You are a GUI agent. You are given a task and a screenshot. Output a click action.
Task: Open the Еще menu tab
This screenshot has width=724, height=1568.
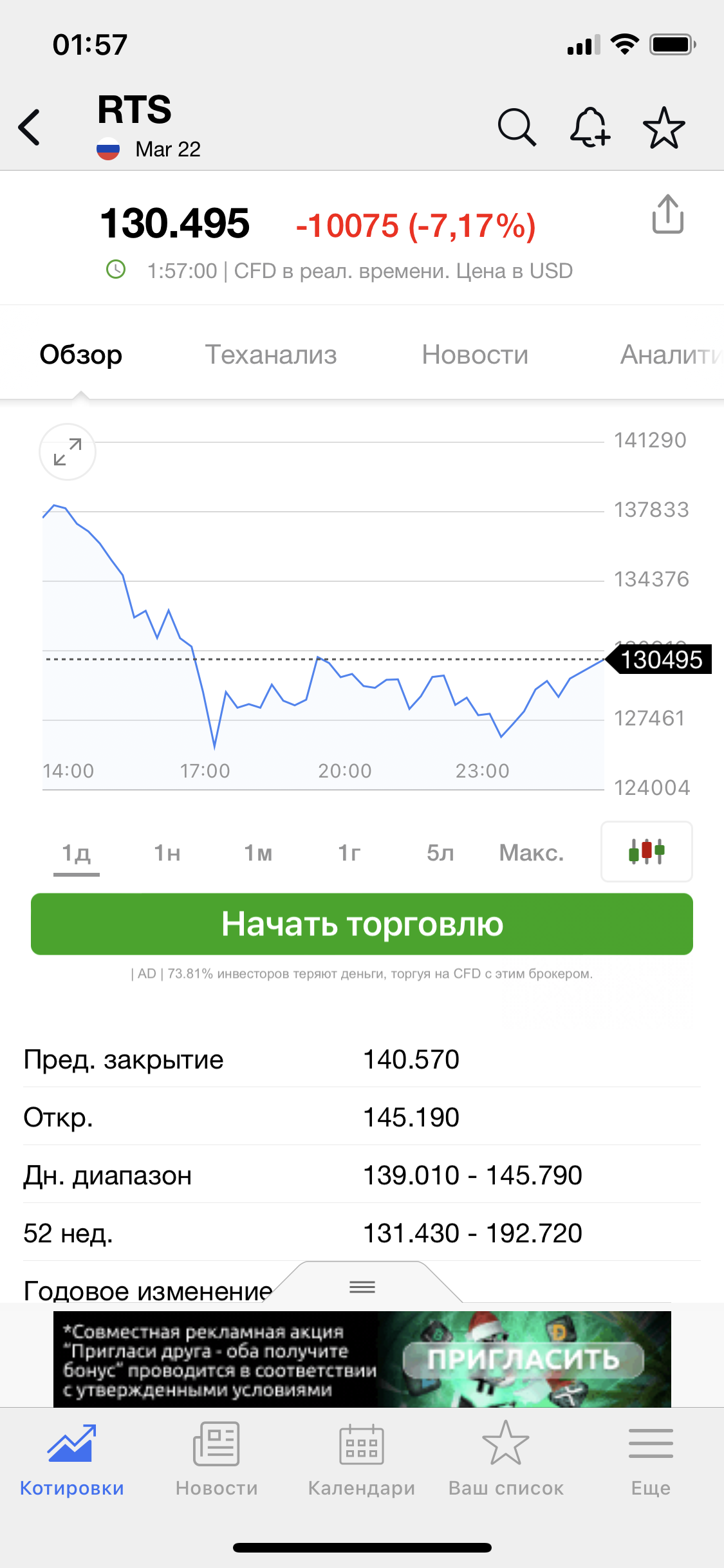[651, 1459]
